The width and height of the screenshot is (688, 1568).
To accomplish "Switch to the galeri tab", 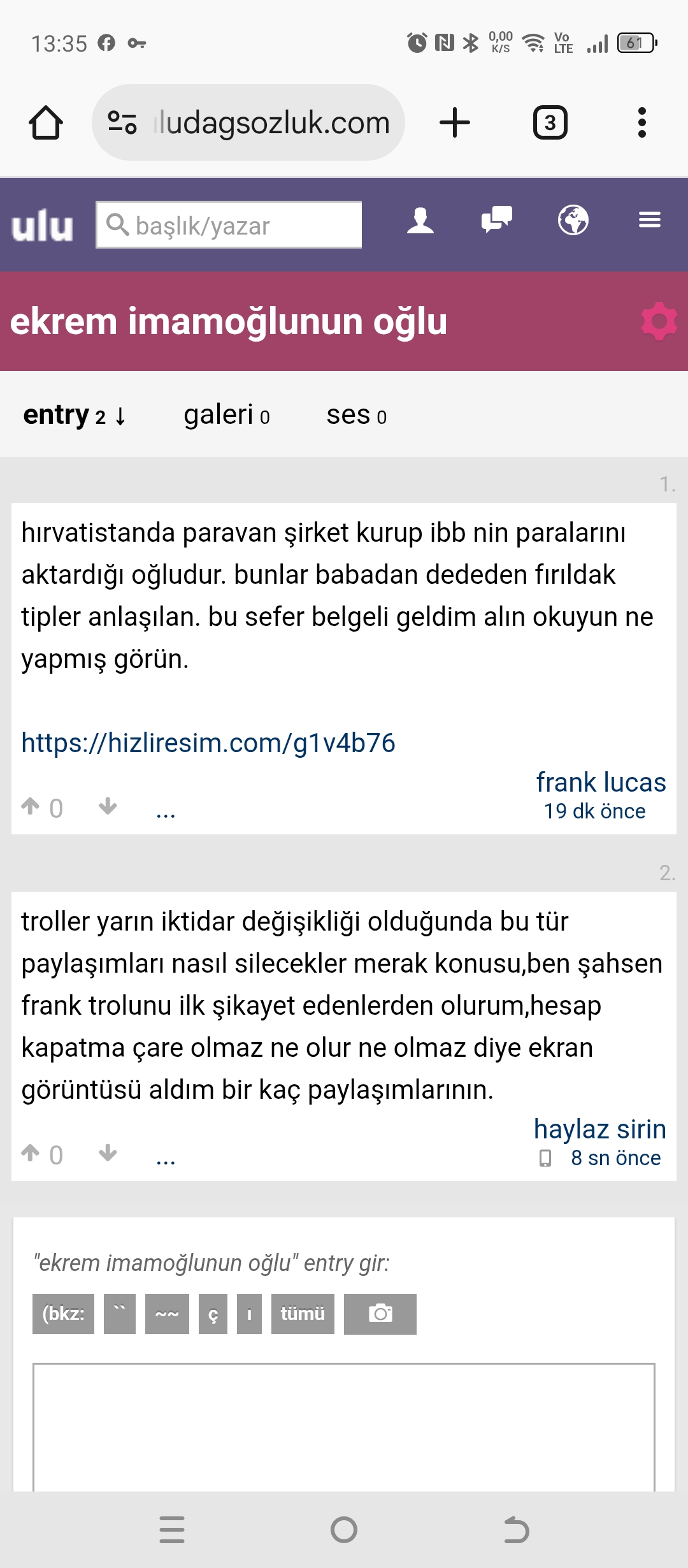I will click(x=226, y=416).
